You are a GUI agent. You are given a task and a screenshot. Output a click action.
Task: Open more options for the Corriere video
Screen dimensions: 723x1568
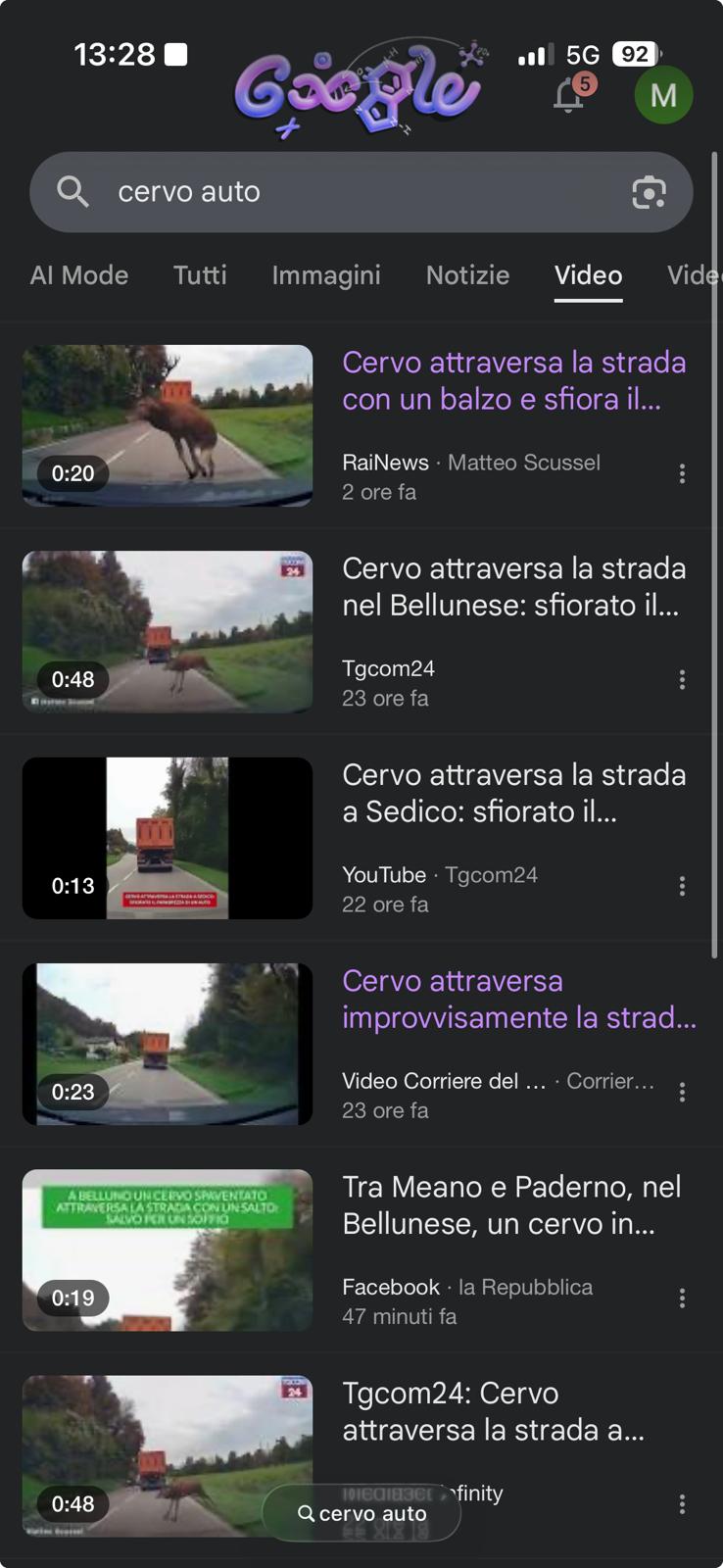682,1092
